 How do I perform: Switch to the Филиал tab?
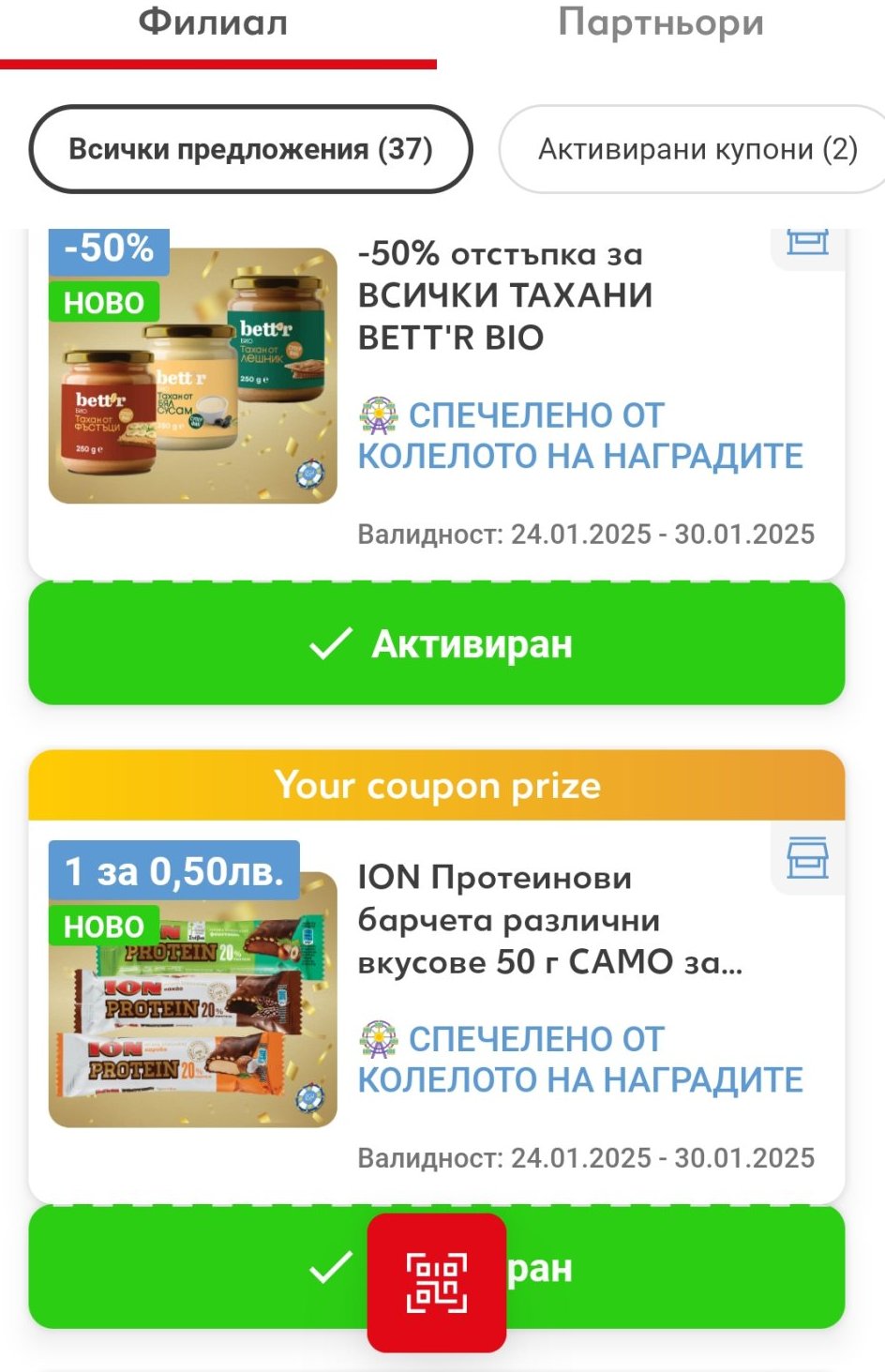point(214,24)
